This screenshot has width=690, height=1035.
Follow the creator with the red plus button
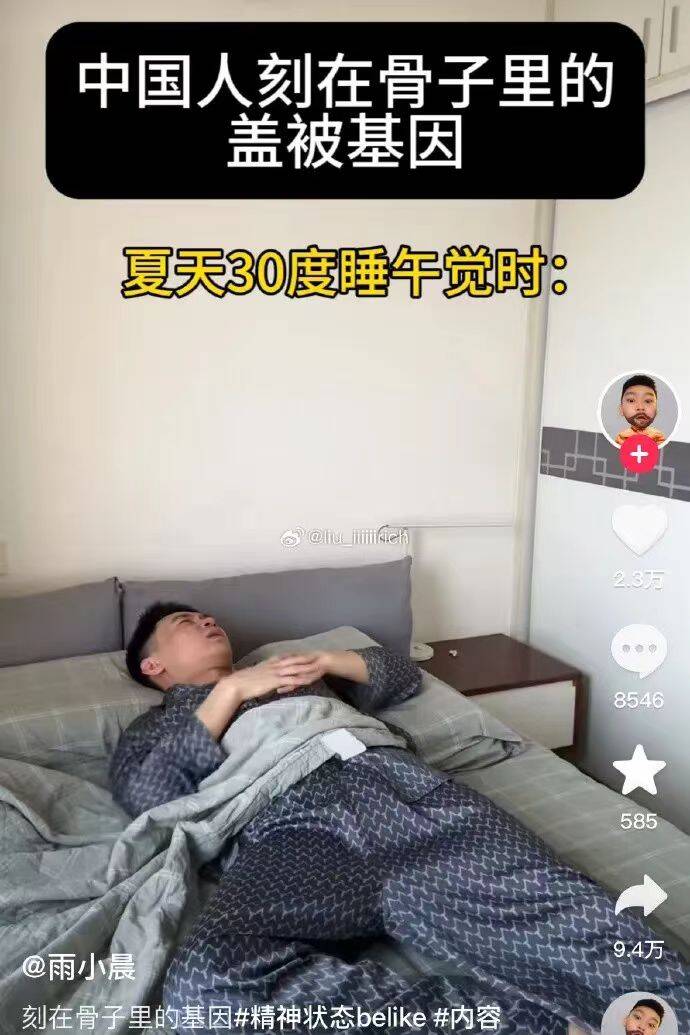(639, 457)
